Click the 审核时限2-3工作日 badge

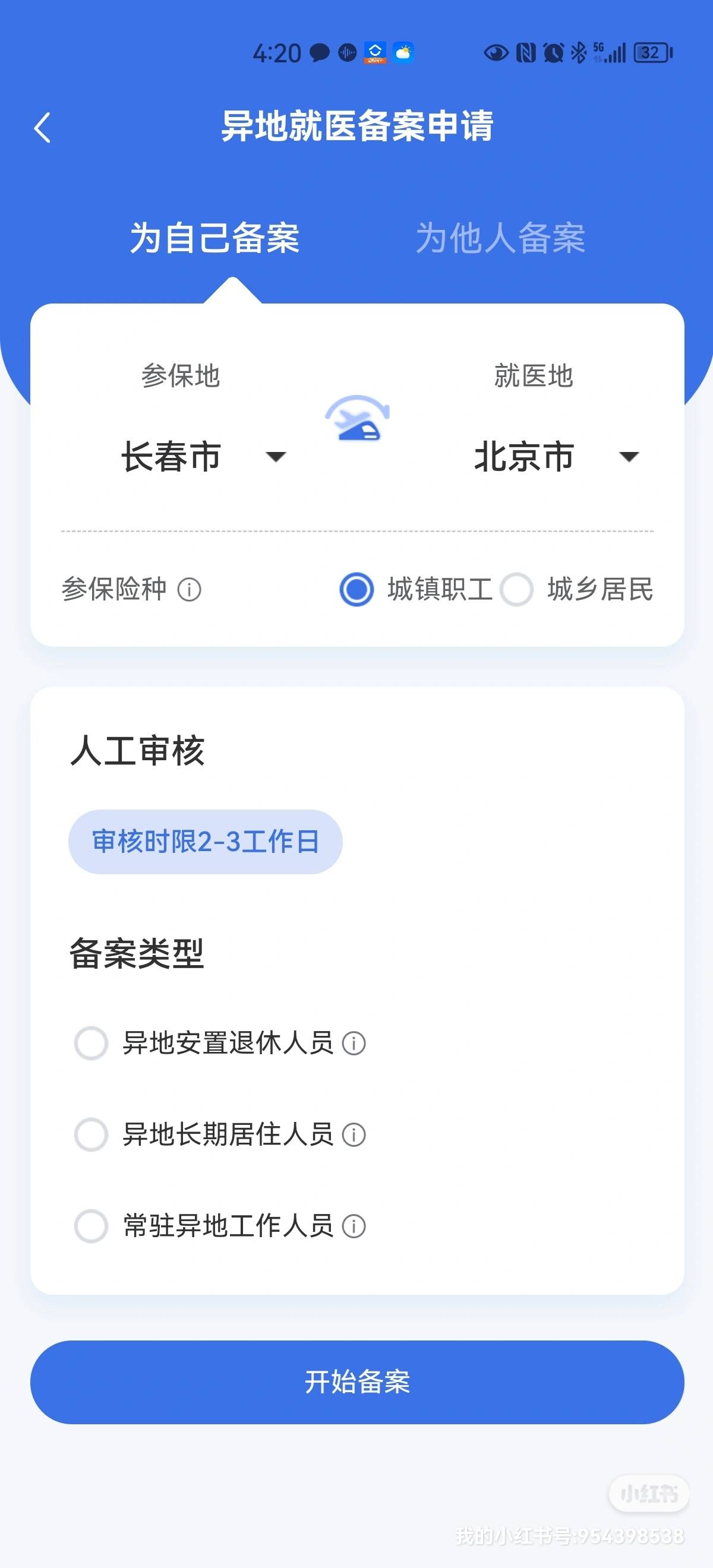205,842
